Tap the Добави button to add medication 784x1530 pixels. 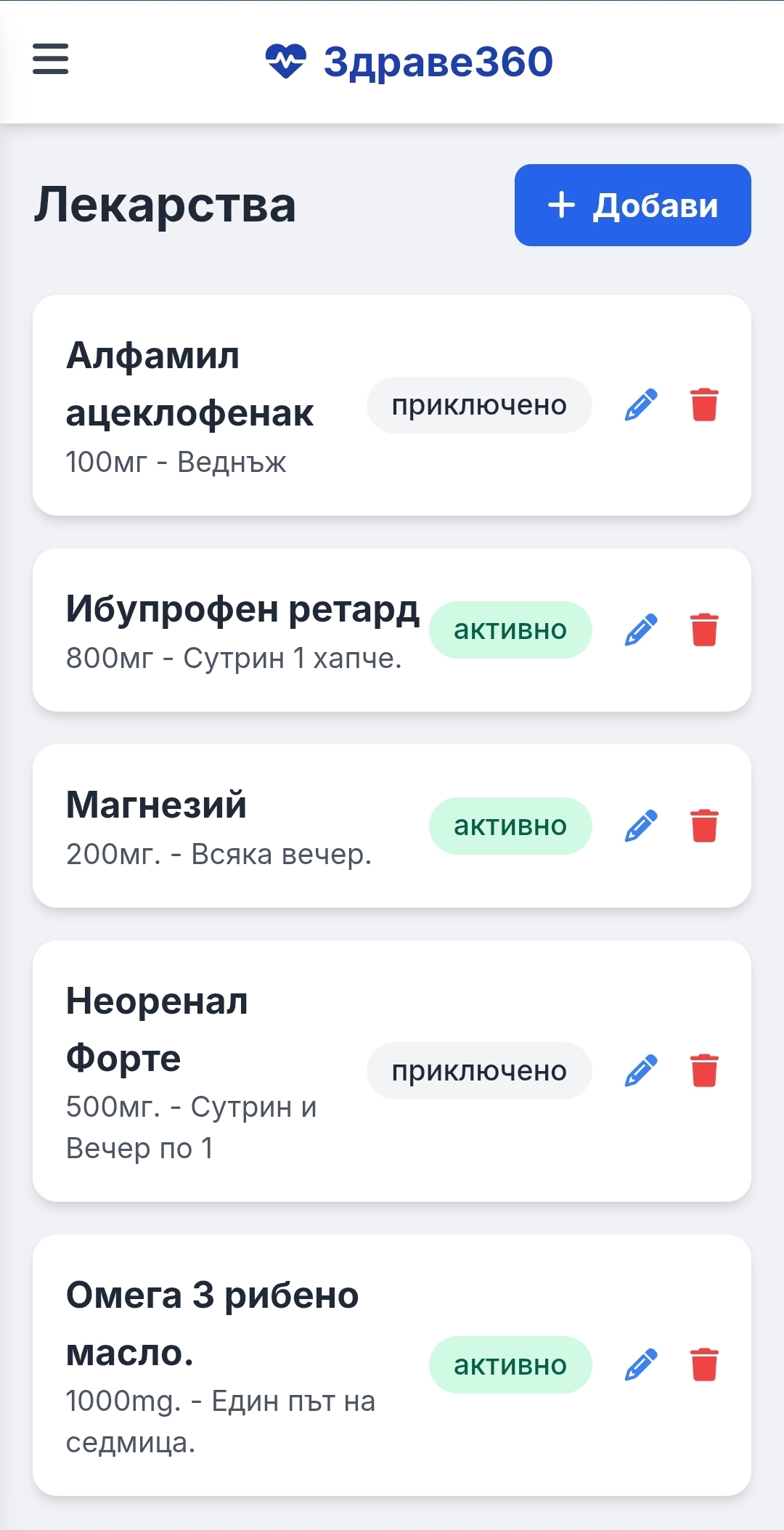(632, 206)
